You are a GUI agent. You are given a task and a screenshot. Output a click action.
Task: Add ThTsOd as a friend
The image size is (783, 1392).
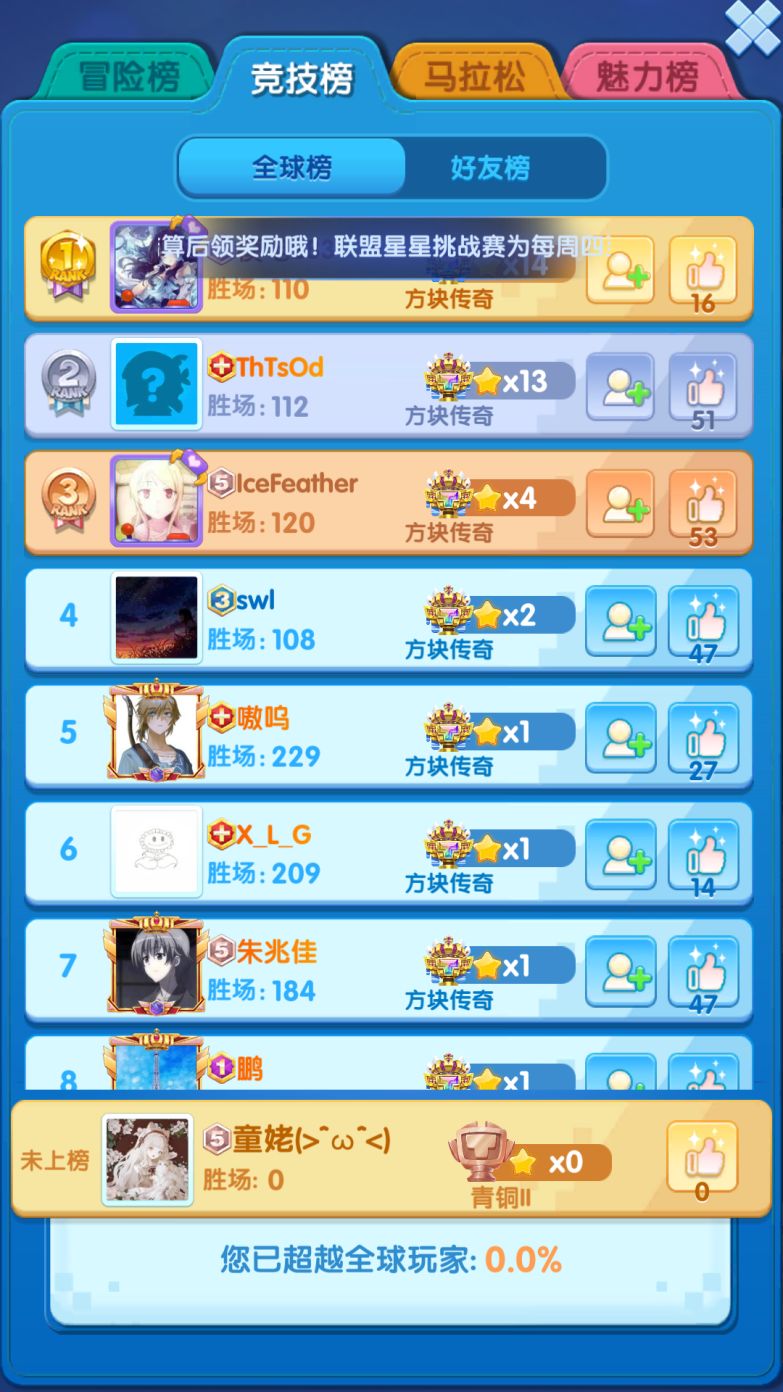(x=621, y=387)
